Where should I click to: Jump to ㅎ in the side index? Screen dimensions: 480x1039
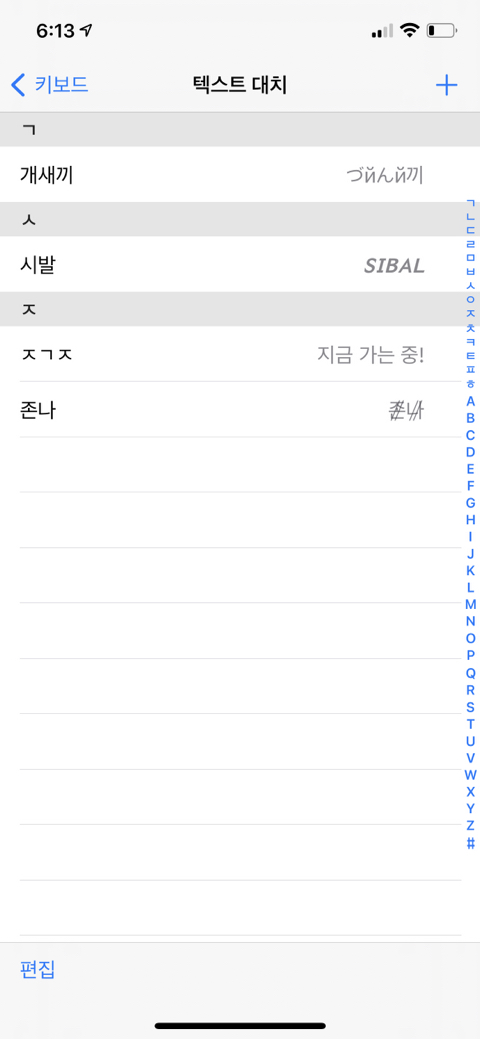[471, 384]
